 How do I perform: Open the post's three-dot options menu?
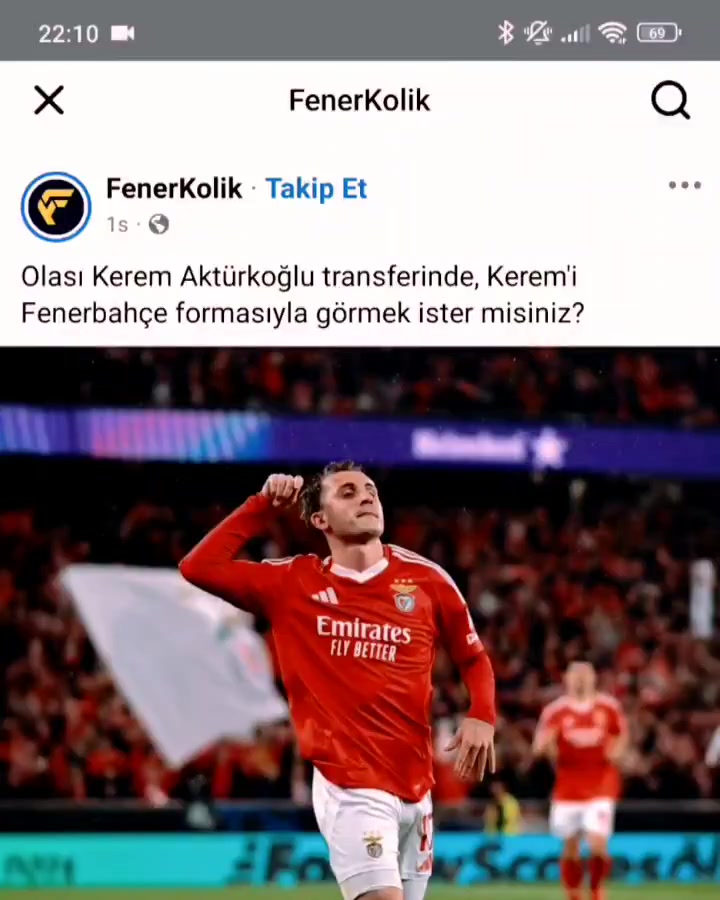pyautogui.click(x=684, y=185)
